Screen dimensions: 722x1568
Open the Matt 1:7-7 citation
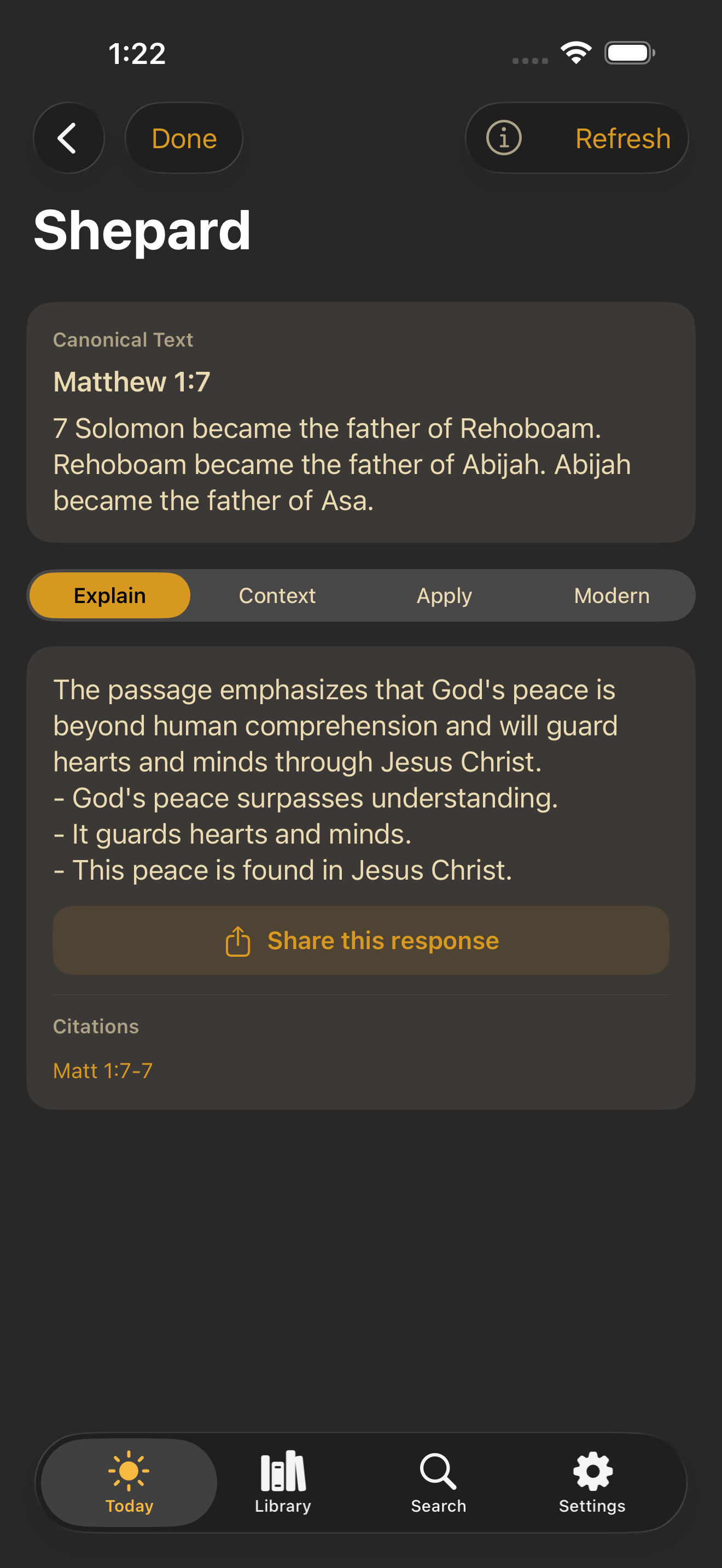pyautogui.click(x=103, y=1070)
